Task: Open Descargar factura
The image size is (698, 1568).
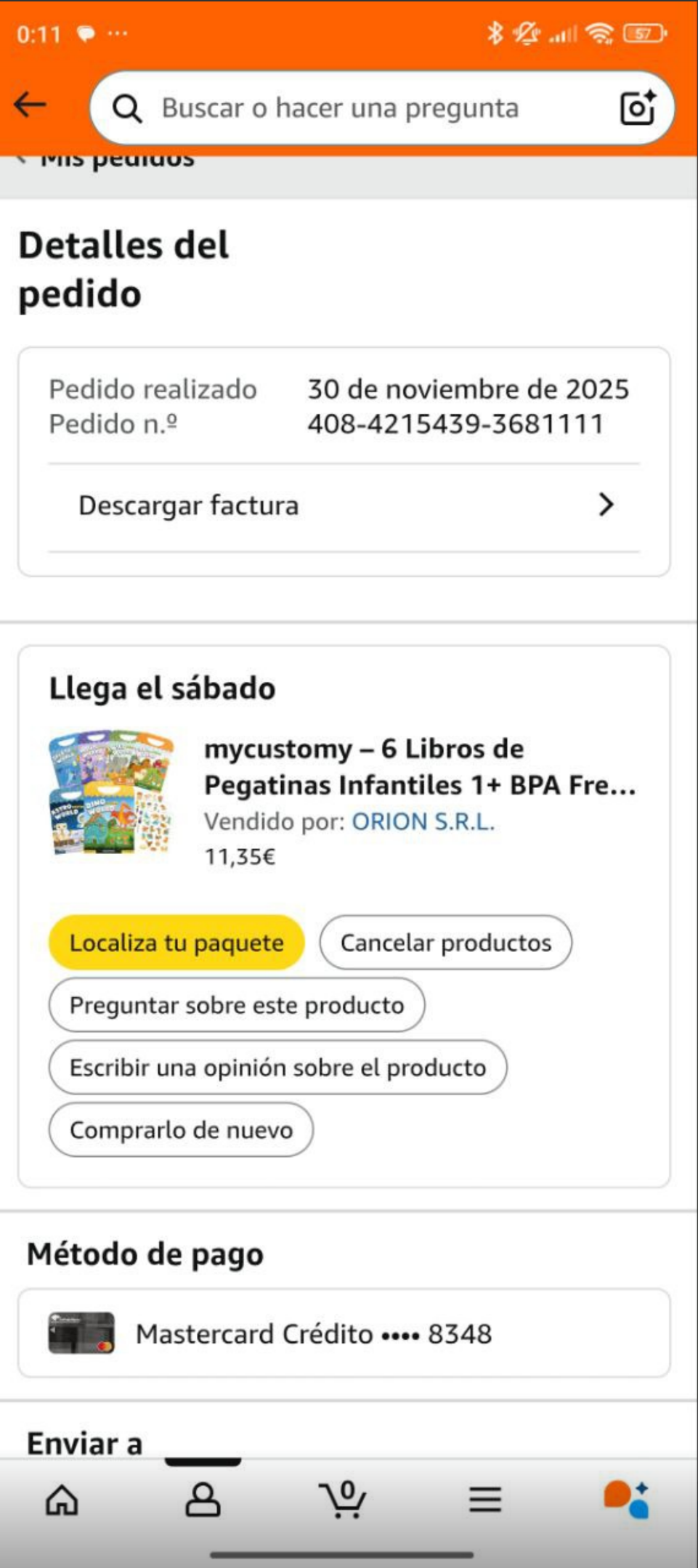Action: tap(344, 505)
